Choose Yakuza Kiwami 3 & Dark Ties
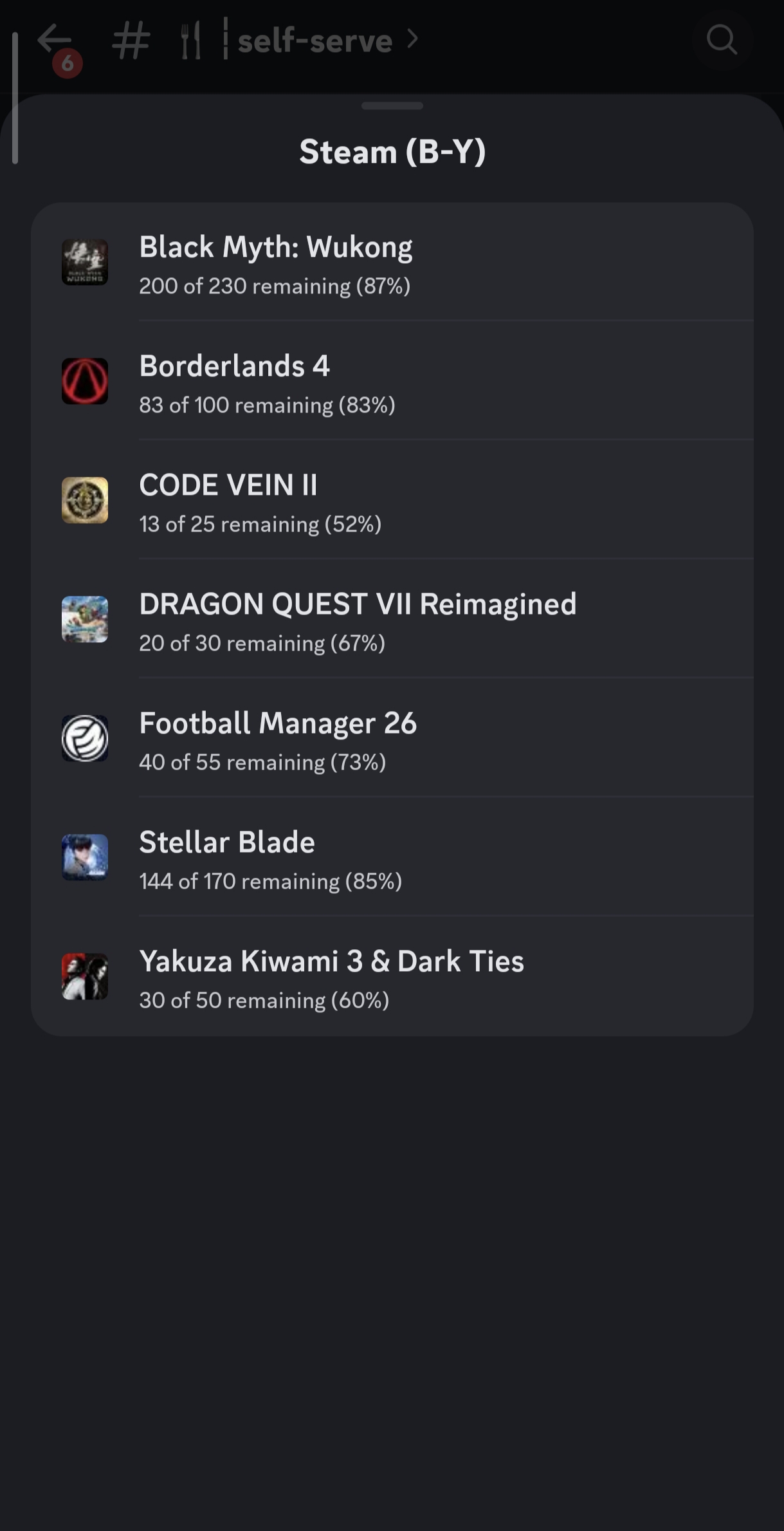This screenshot has width=784, height=1531. 392,976
